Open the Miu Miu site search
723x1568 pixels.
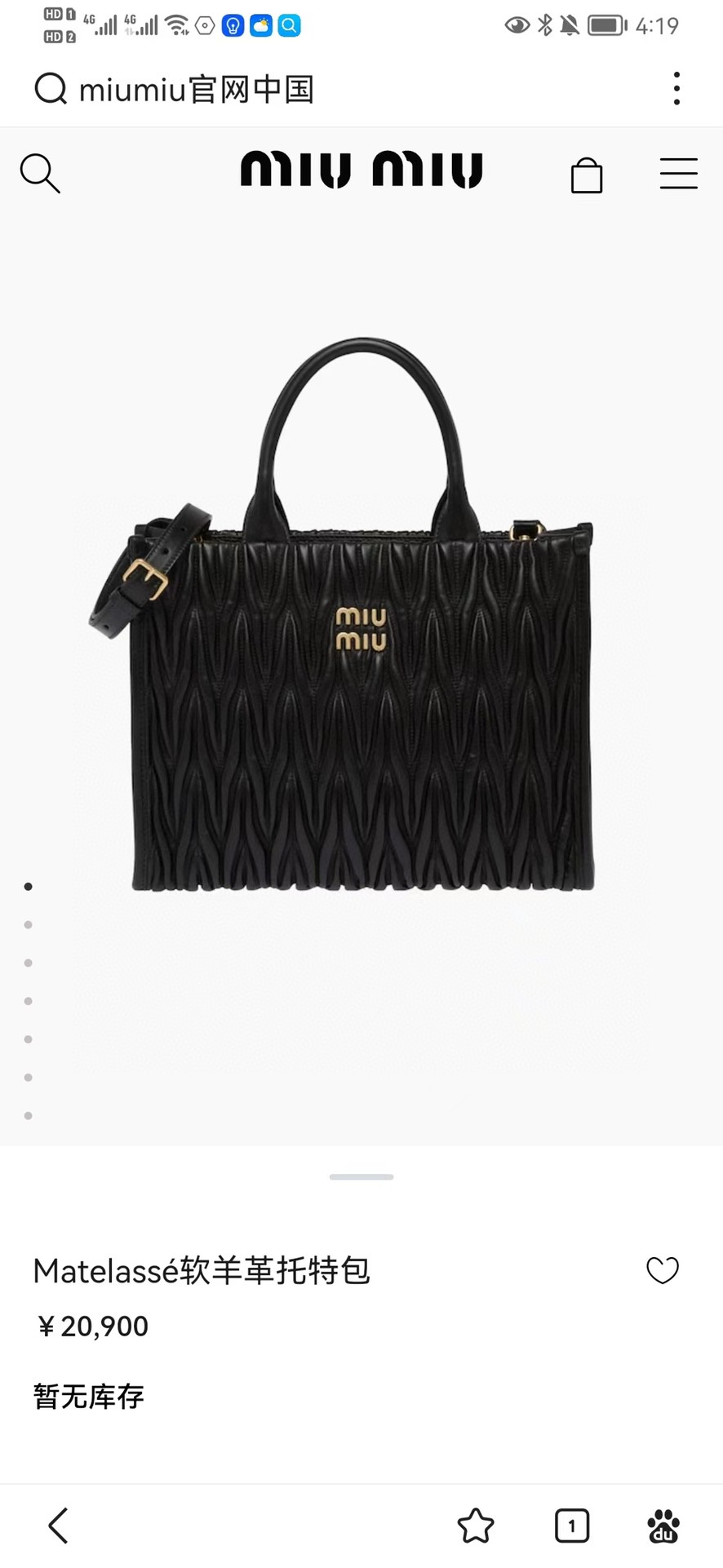tap(40, 173)
